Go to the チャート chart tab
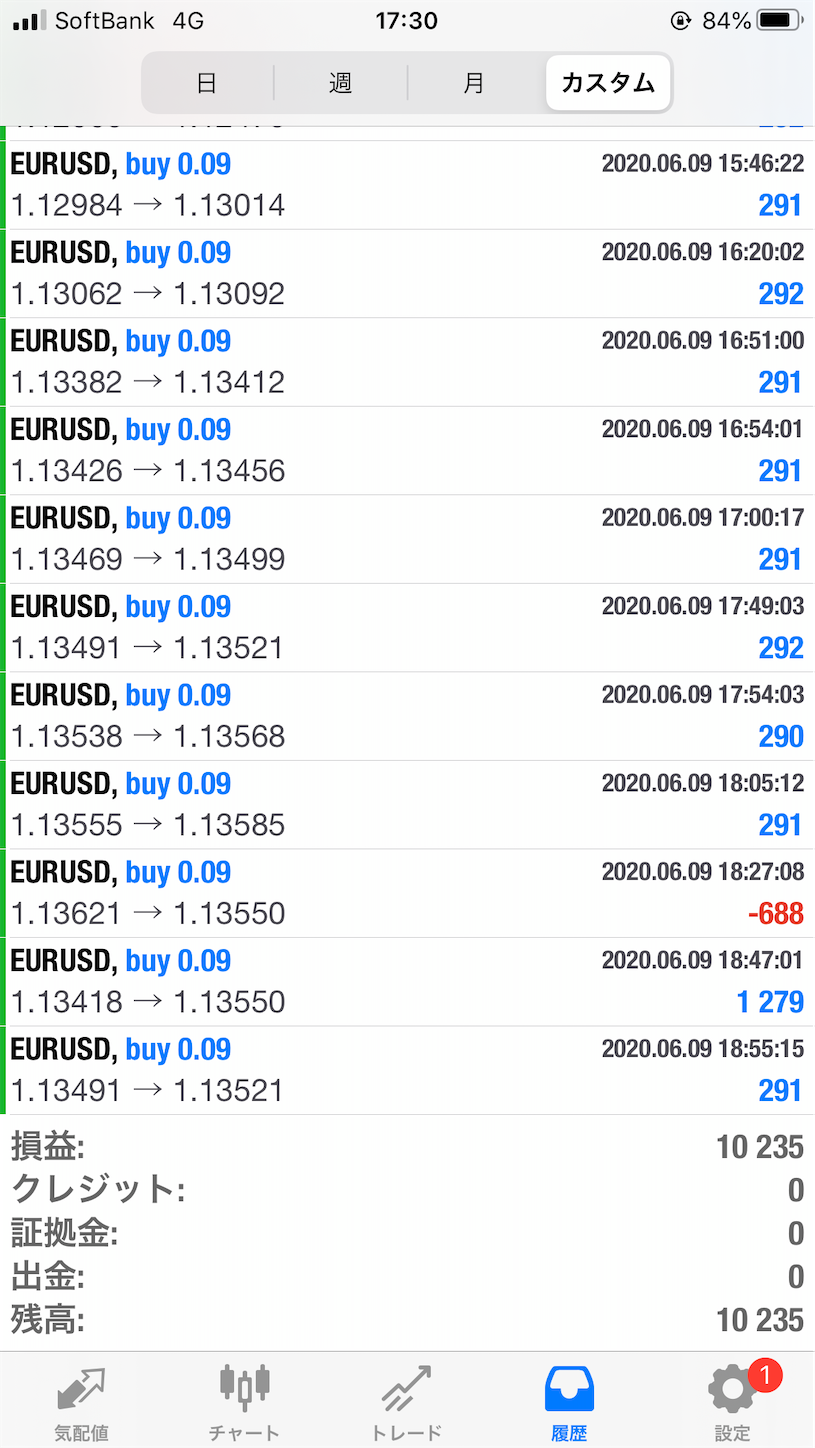This screenshot has height=1448, width=815. tap(244, 1402)
